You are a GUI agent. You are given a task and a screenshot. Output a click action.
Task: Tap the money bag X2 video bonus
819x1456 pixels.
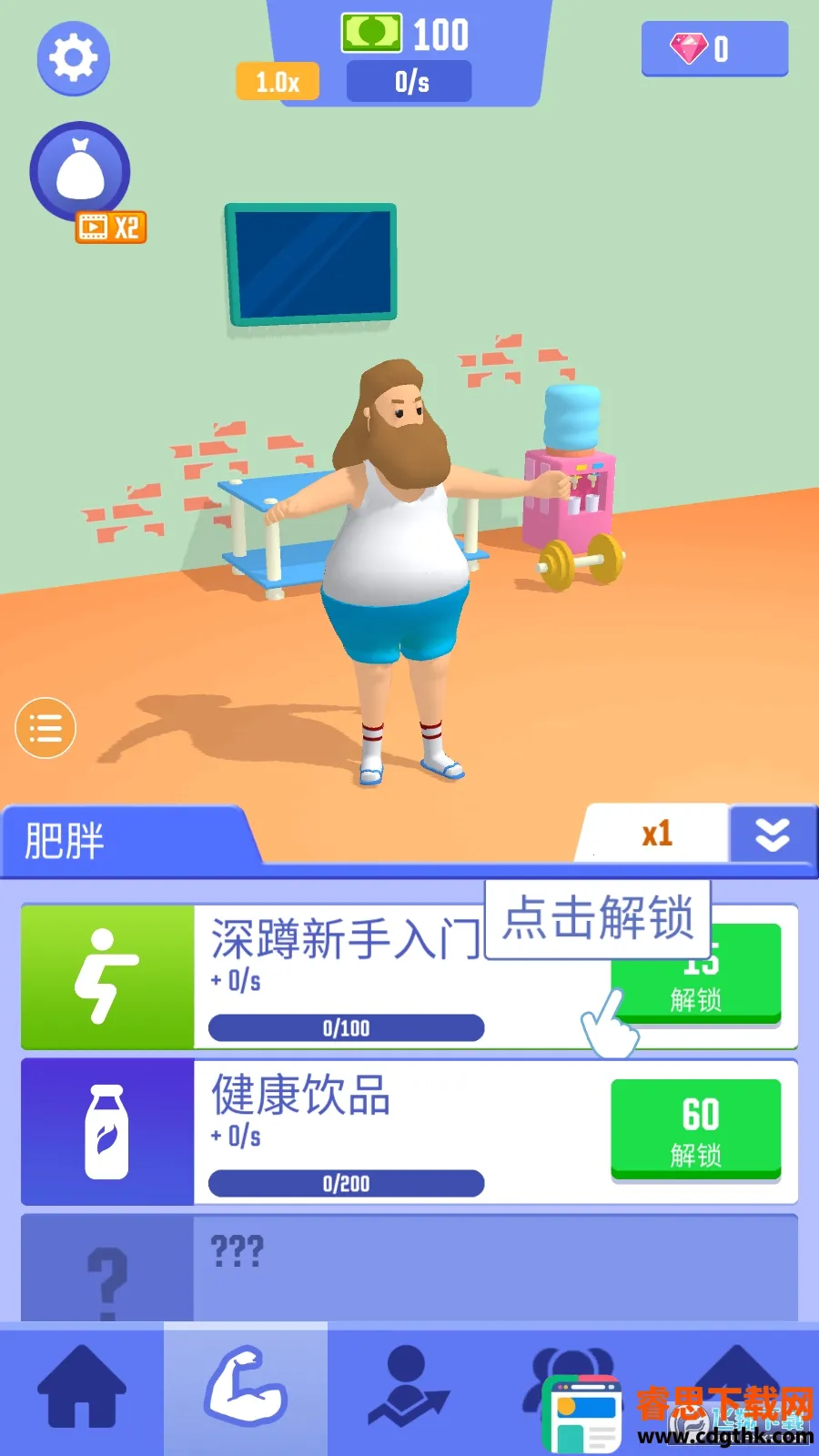point(81,173)
